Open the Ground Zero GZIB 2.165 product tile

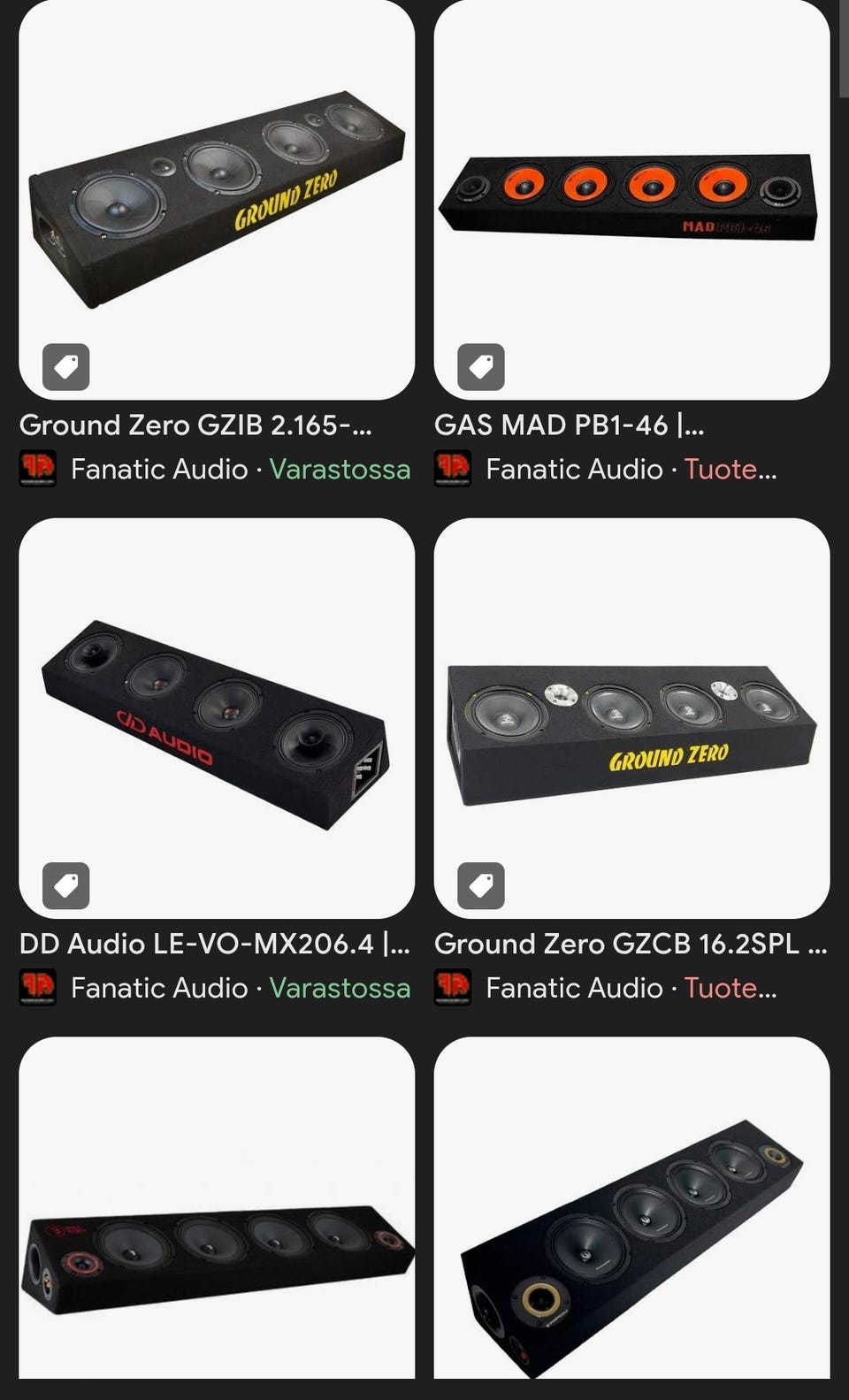(217, 199)
